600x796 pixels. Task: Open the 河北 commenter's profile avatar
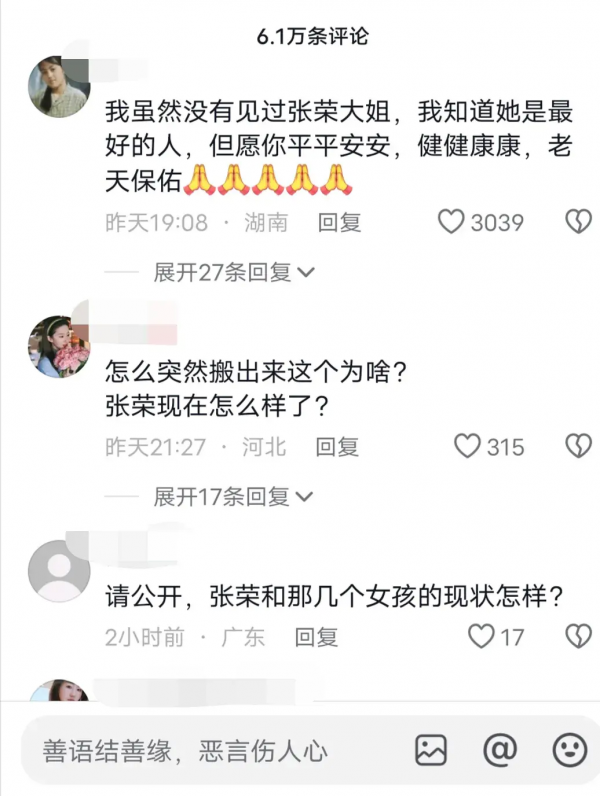pos(59,346)
